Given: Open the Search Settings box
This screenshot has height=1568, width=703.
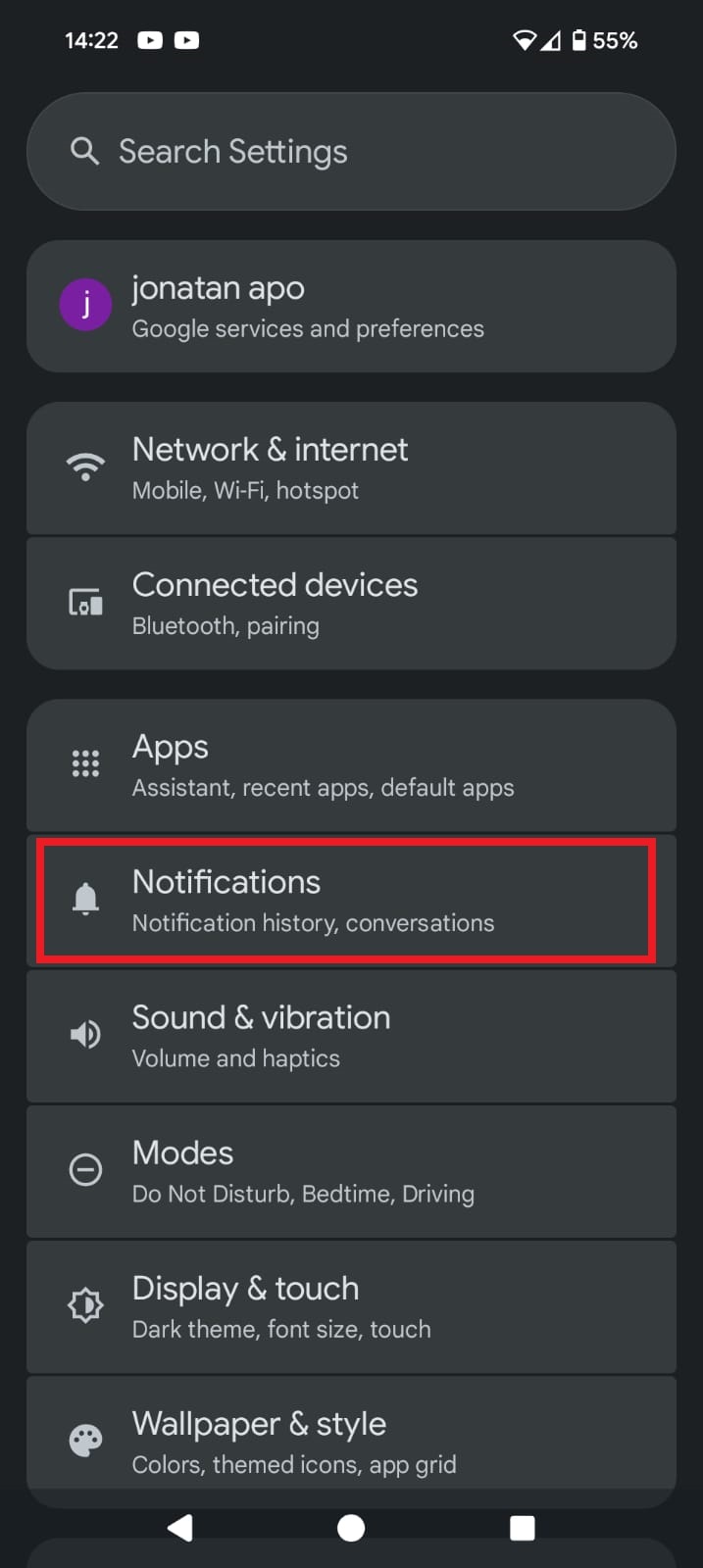Looking at the screenshot, I should pyautogui.click(x=351, y=151).
